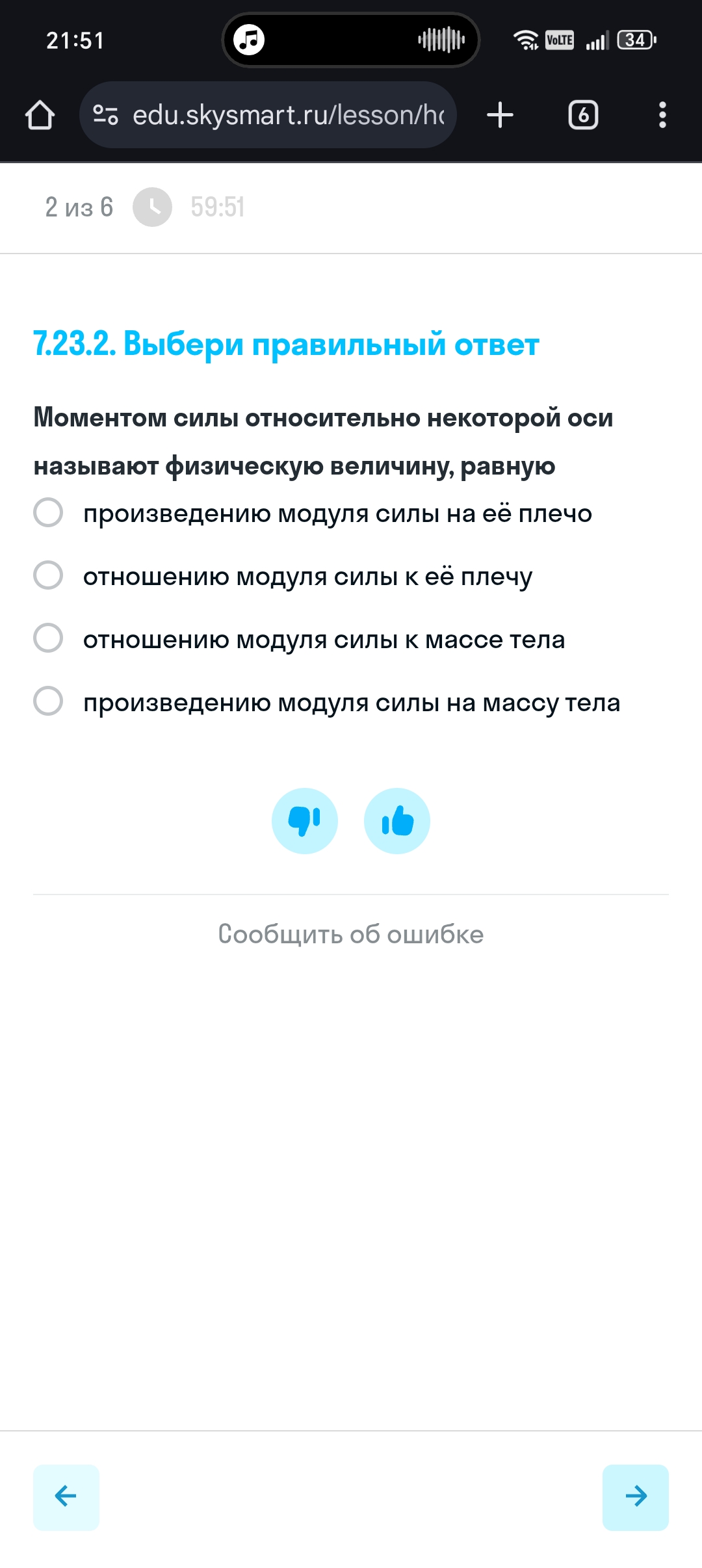Open the browser overflow menu
The height and width of the screenshot is (1568, 702).
(x=662, y=115)
